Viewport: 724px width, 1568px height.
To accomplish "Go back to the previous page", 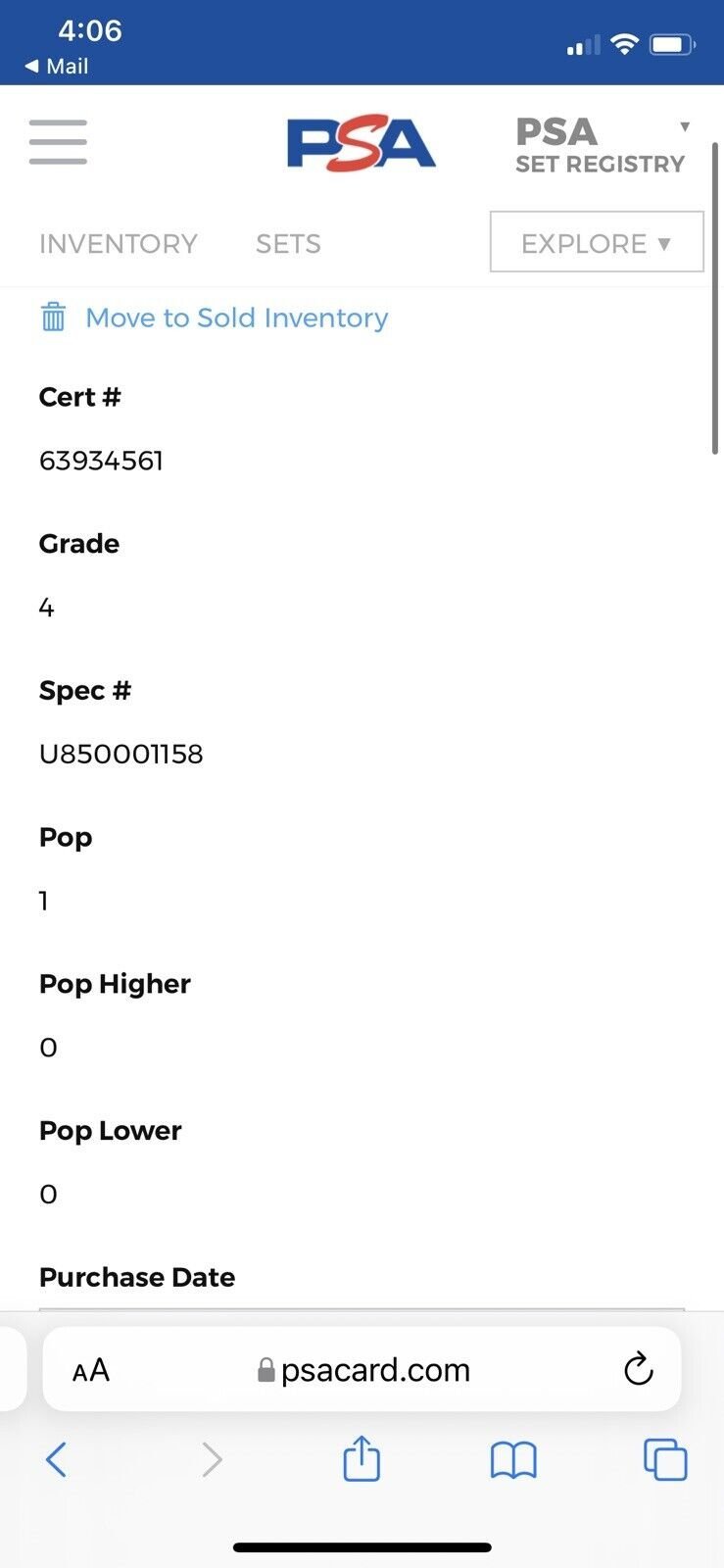I will click(57, 1460).
